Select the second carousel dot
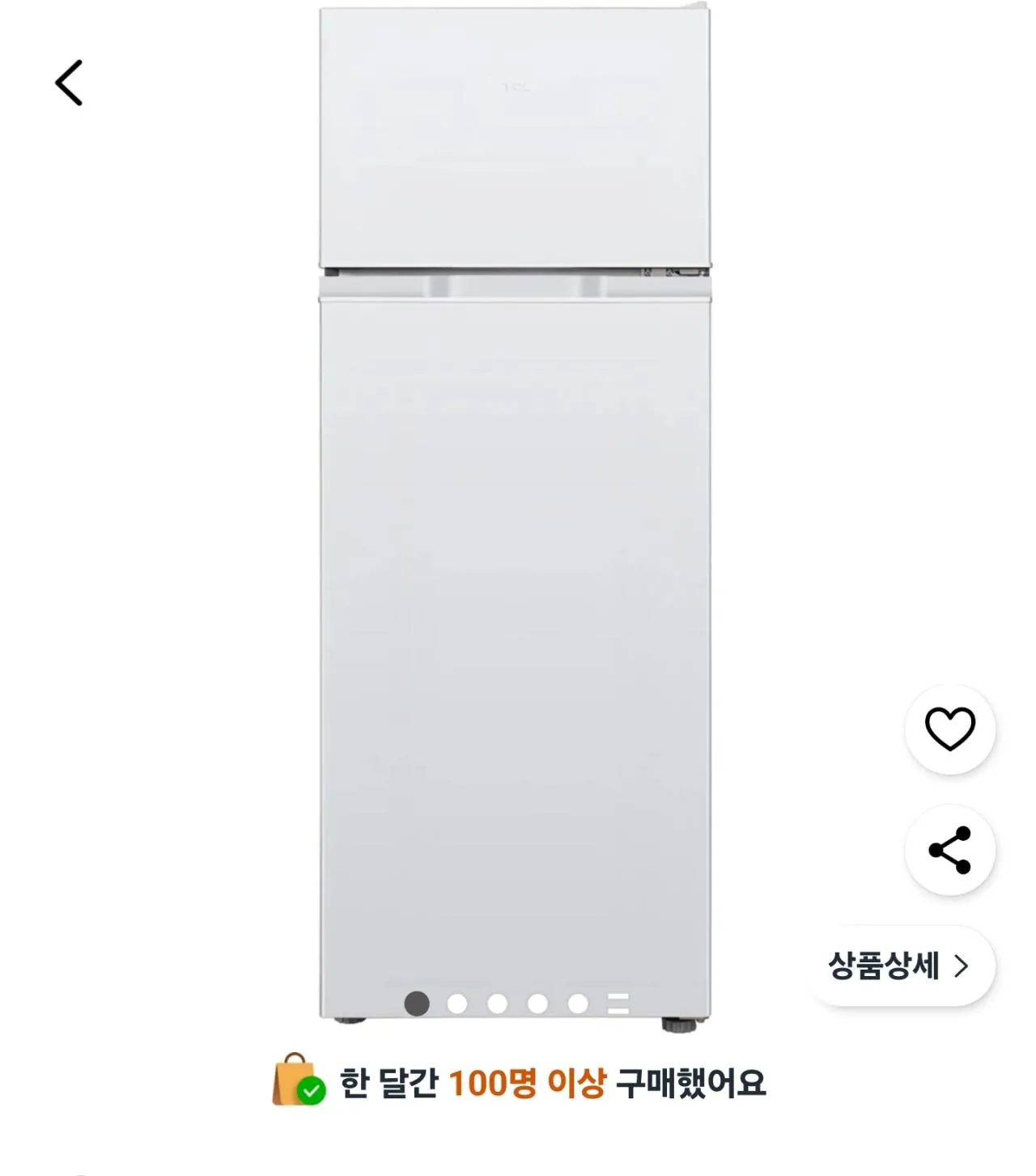1036x1176 pixels. click(x=457, y=1004)
